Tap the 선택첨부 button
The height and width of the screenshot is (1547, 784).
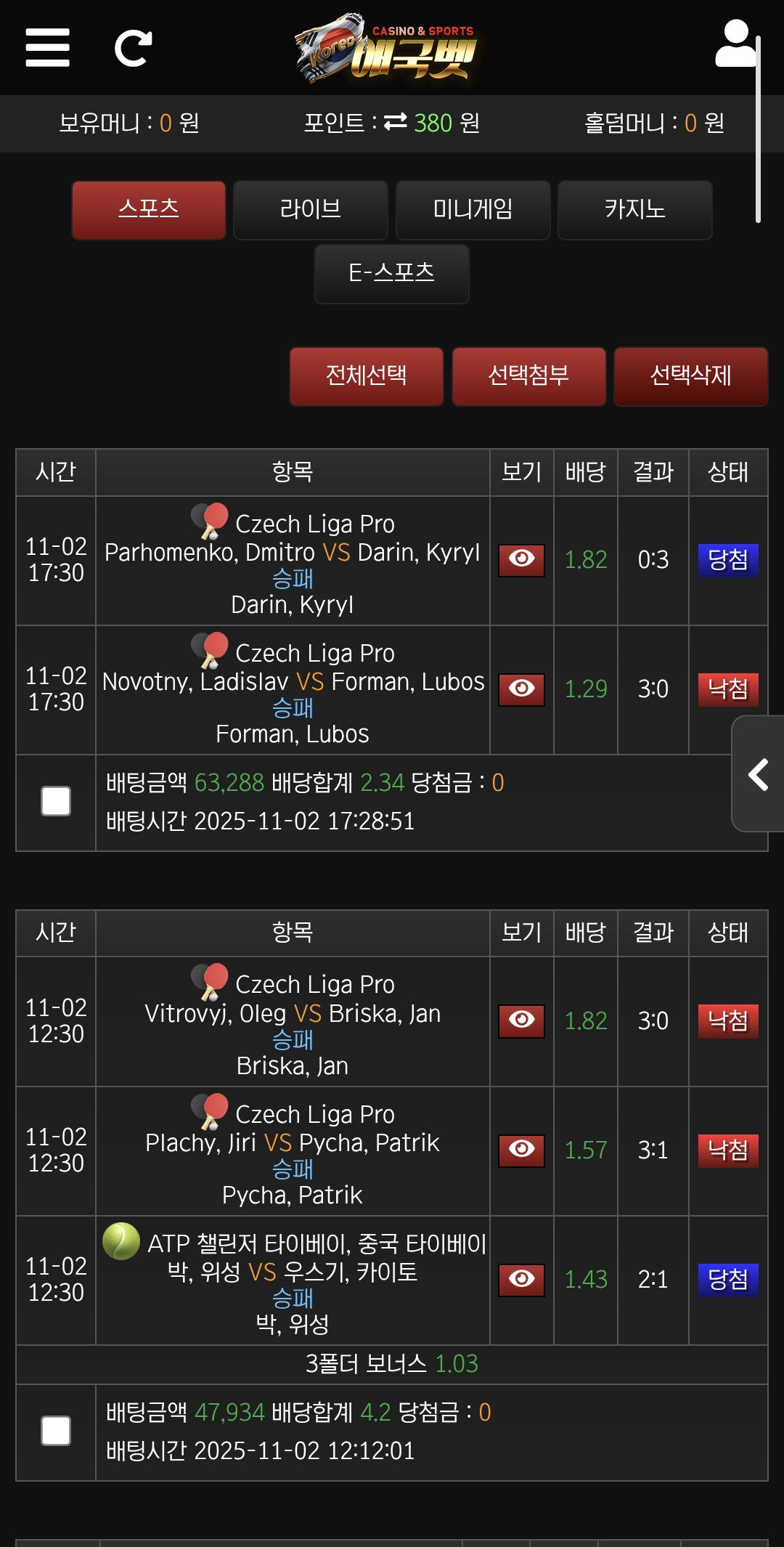point(528,376)
